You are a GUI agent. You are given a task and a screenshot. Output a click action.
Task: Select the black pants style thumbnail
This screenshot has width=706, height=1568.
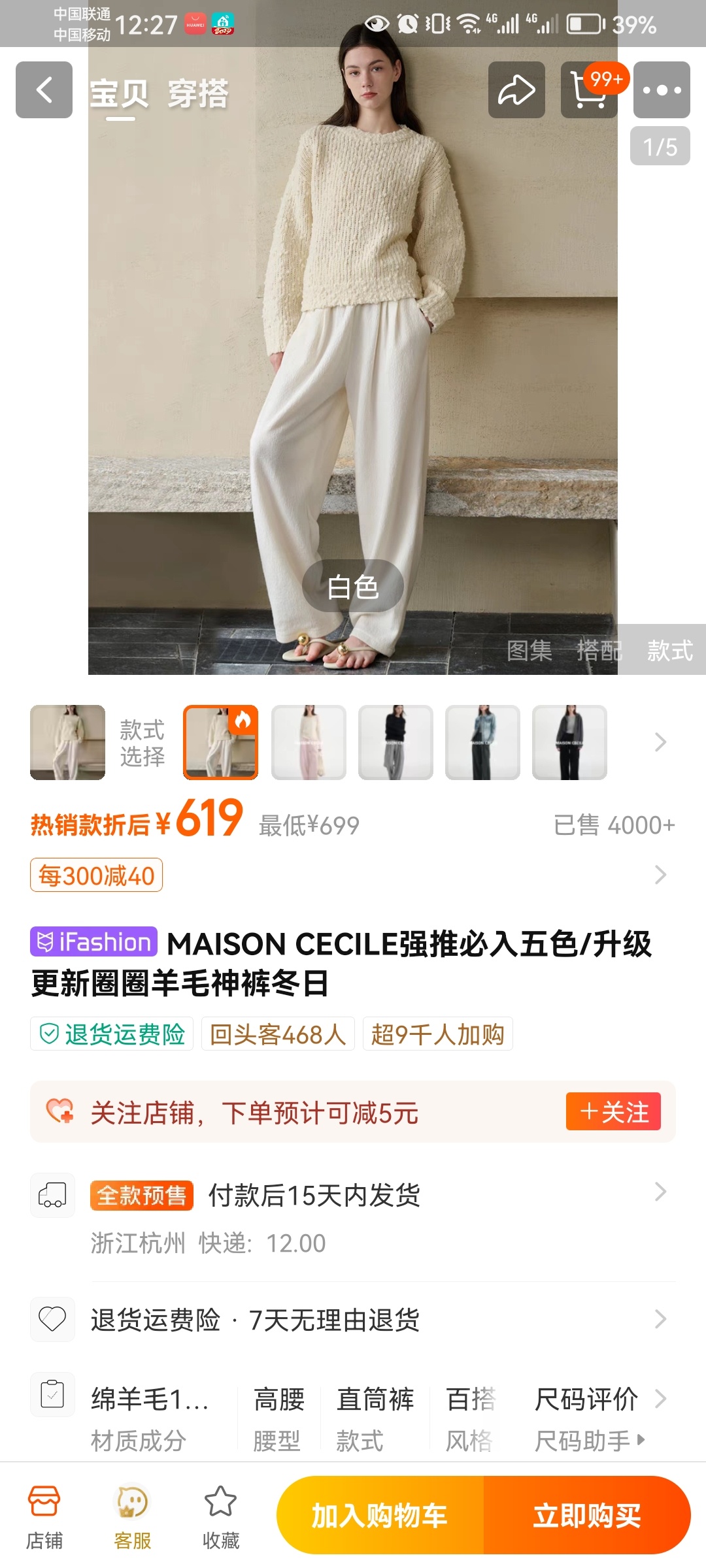point(569,742)
